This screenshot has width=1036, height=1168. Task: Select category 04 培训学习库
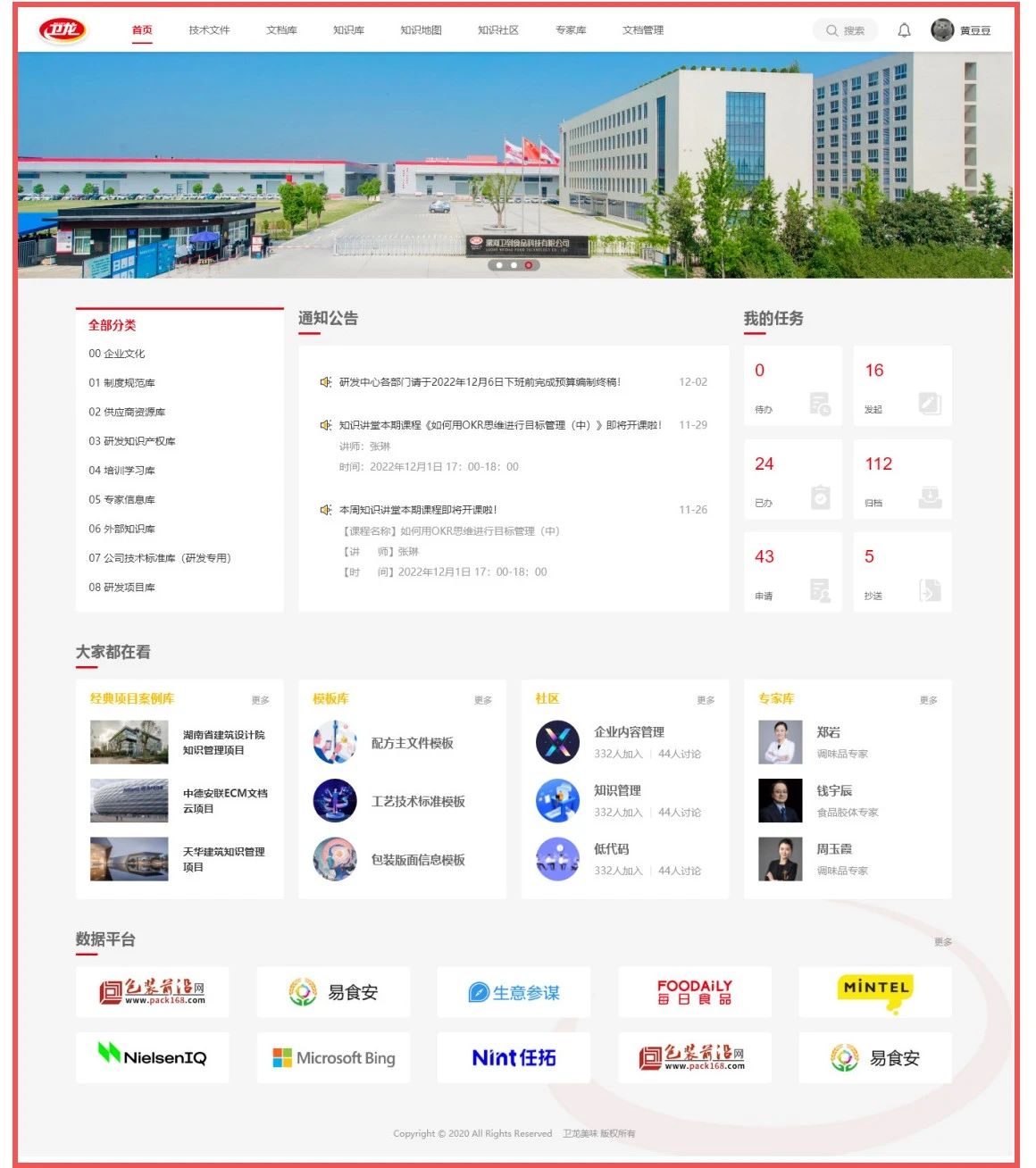[121, 471]
